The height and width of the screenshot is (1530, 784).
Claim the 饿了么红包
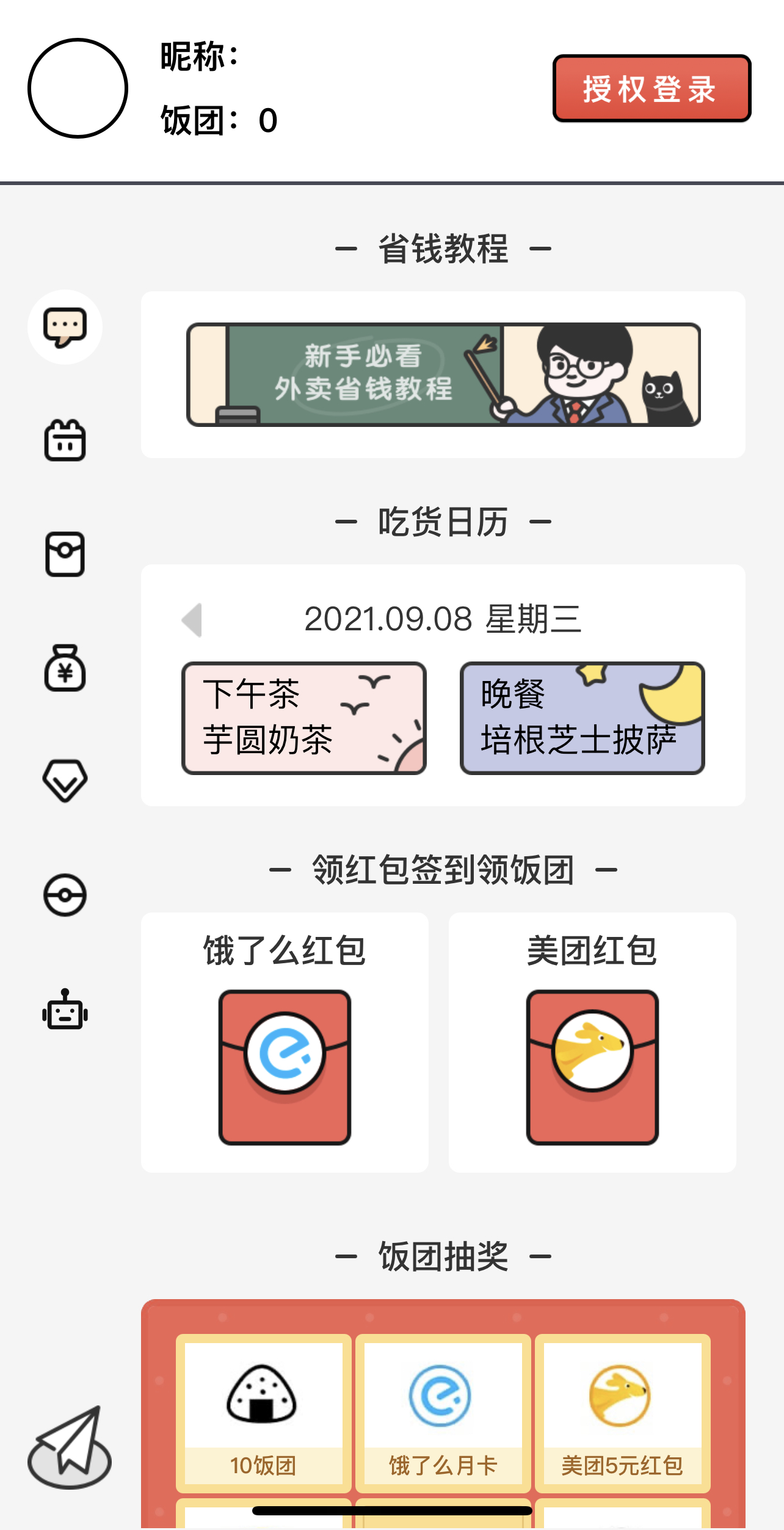pyautogui.click(x=285, y=1043)
